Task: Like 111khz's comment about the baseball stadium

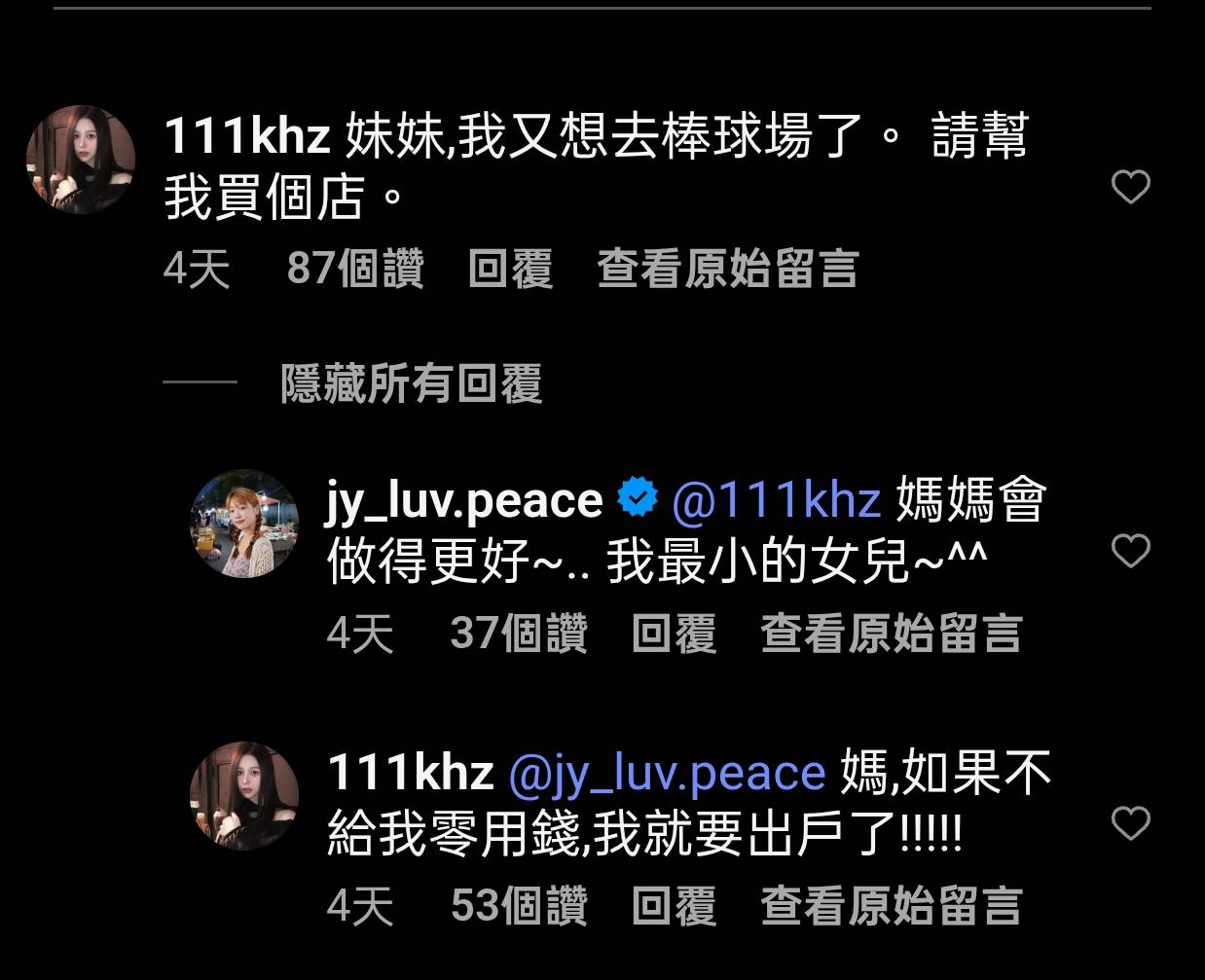Action: coord(1130,187)
